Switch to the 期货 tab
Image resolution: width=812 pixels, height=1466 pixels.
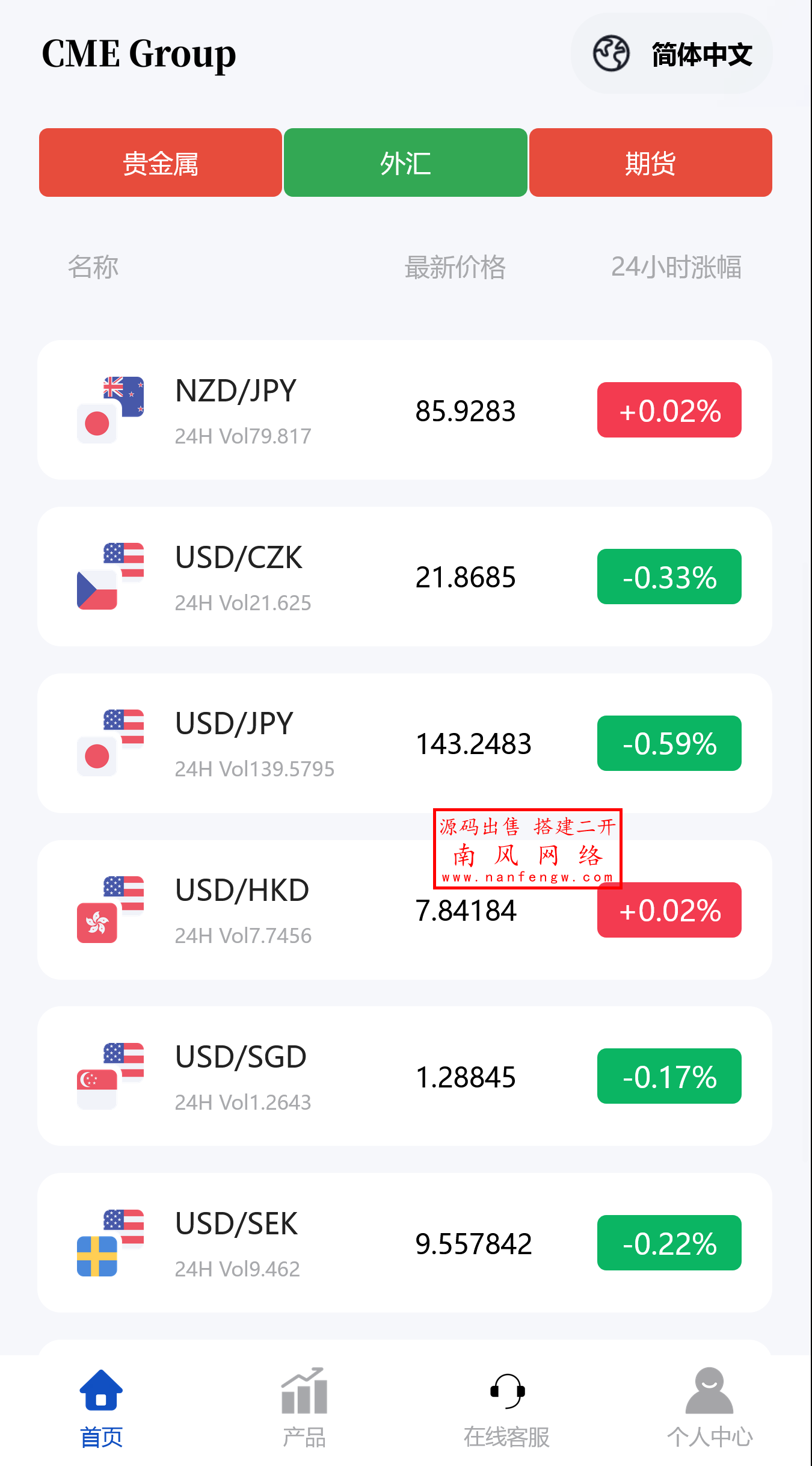(650, 162)
